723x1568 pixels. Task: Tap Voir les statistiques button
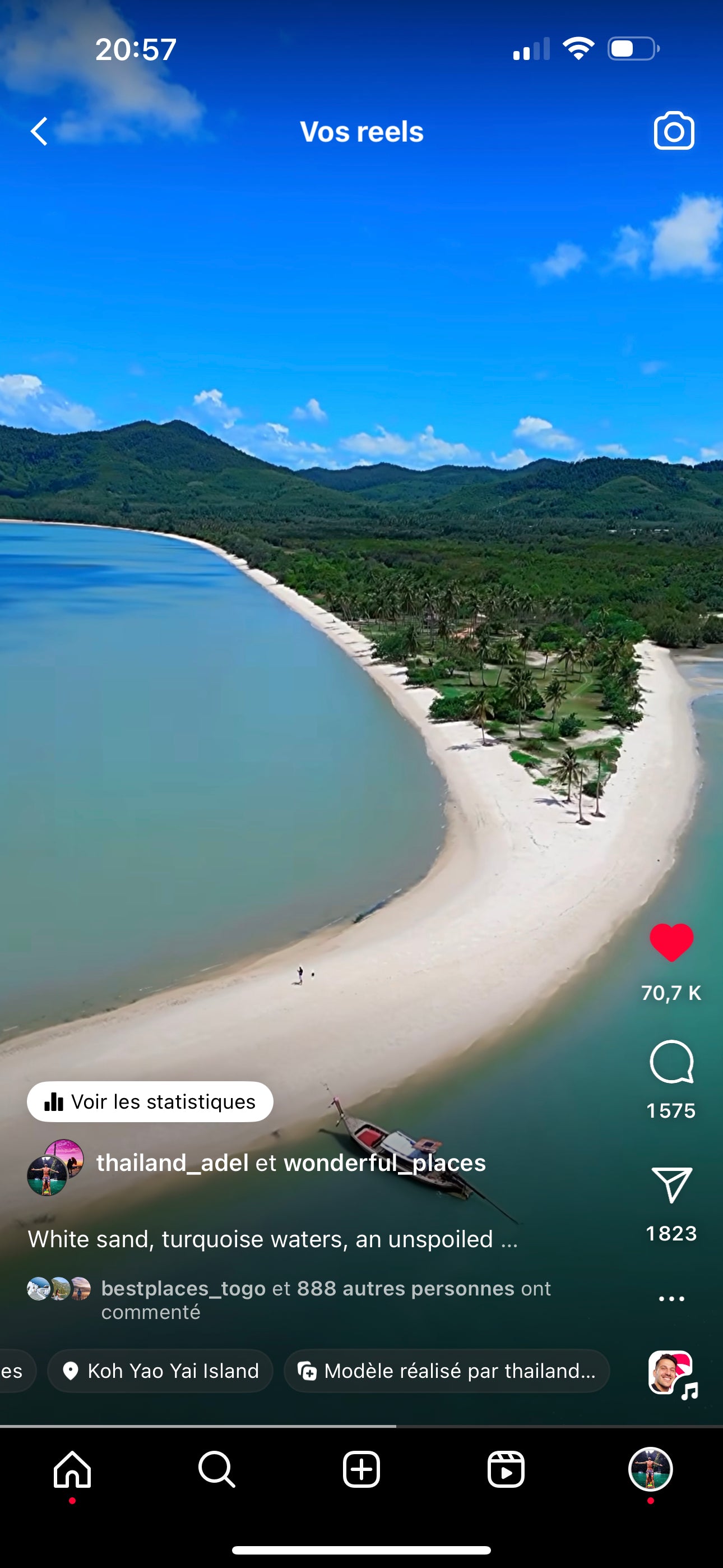click(150, 1102)
